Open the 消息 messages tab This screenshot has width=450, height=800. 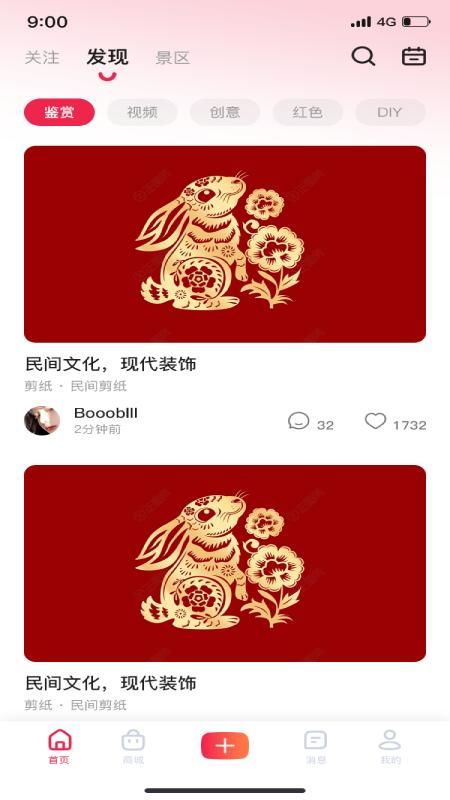[315, 746]
